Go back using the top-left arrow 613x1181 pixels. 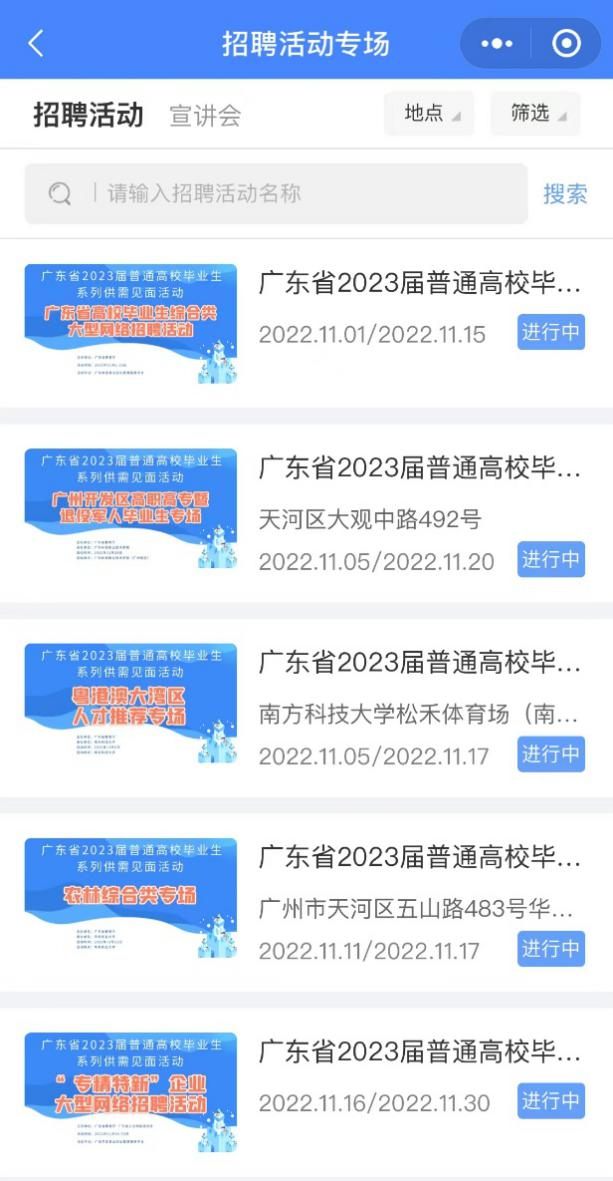pos(36,43)
